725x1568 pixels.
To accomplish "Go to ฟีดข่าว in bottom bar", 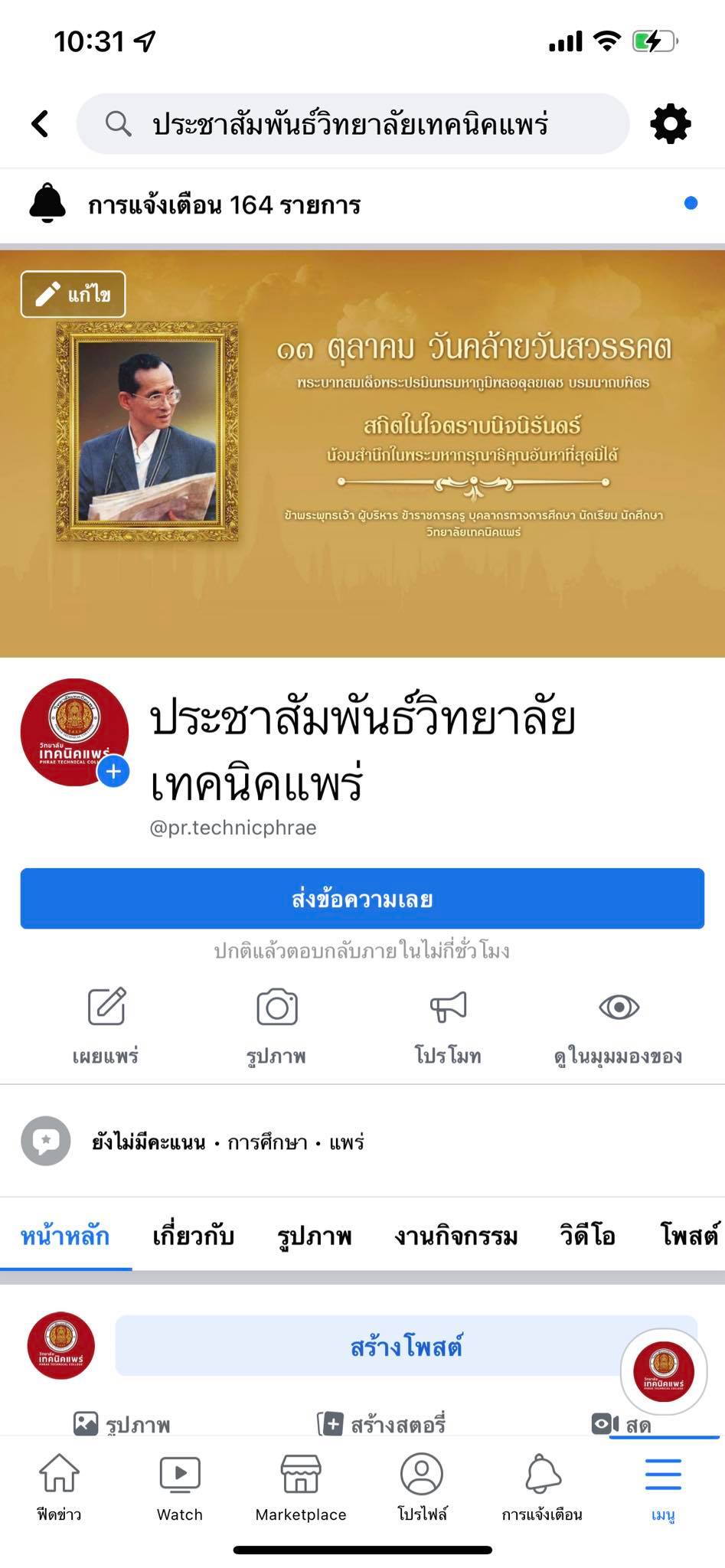I will 59,1487.
